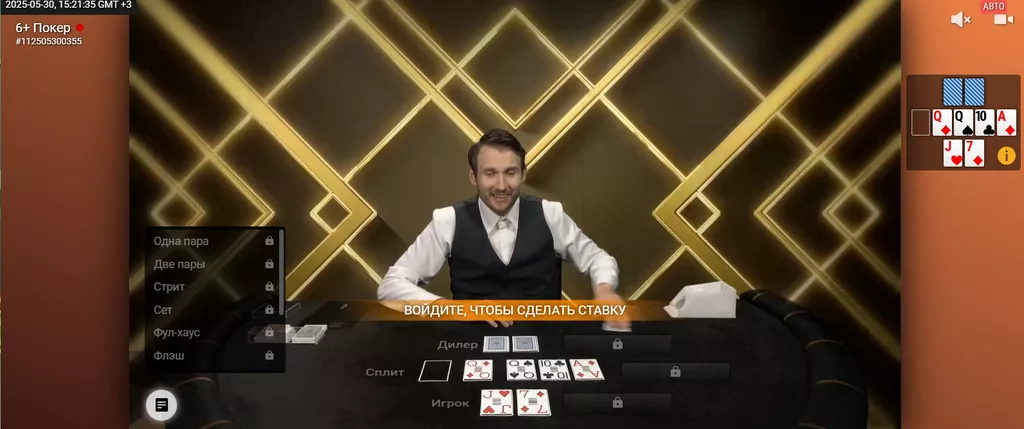The width and height of the screenshot is (1024, 429).
Task: Open the orange info icon
Action: pos(1006,155)
